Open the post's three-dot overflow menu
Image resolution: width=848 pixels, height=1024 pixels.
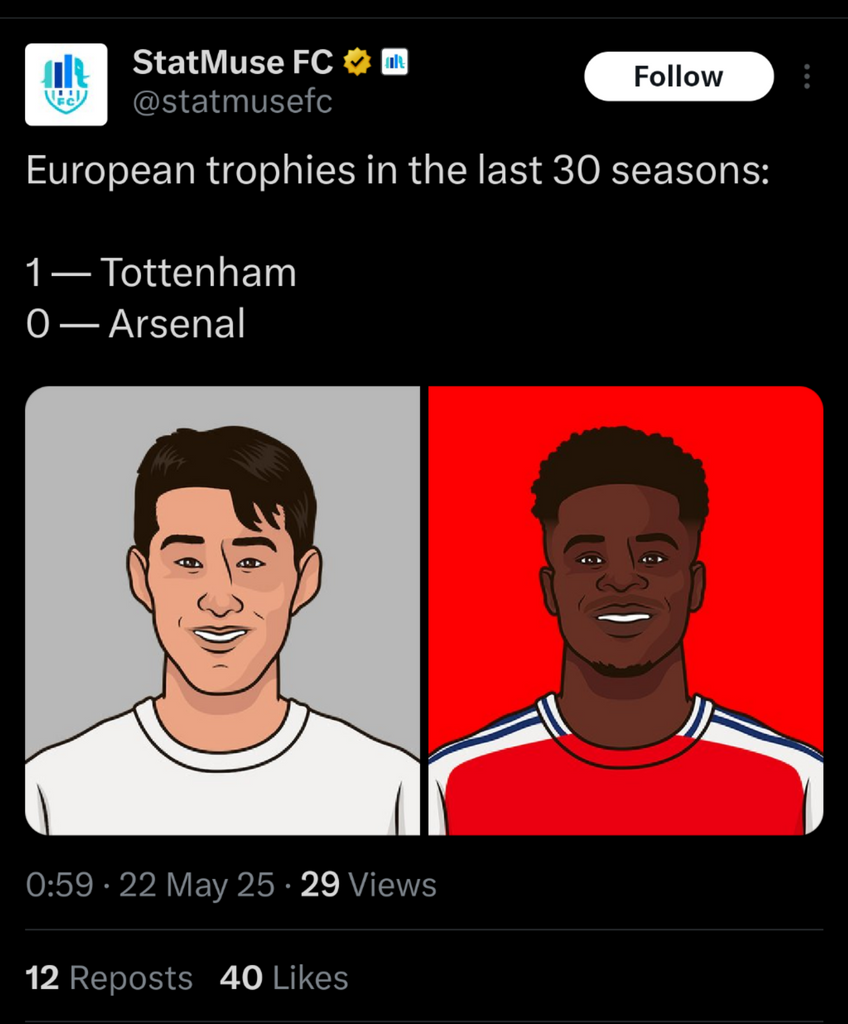point(807,77)
